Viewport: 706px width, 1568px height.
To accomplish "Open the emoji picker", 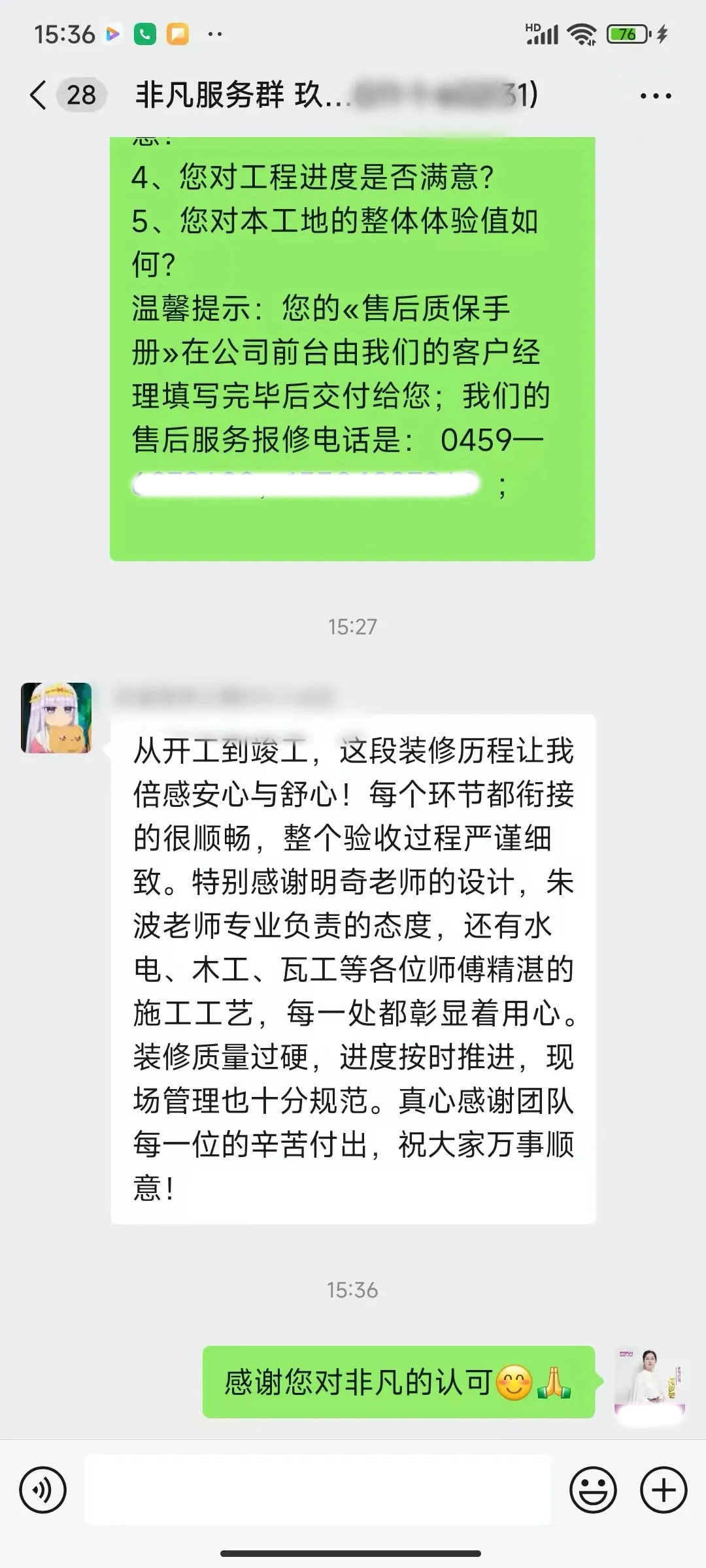I will (593, 1490).
